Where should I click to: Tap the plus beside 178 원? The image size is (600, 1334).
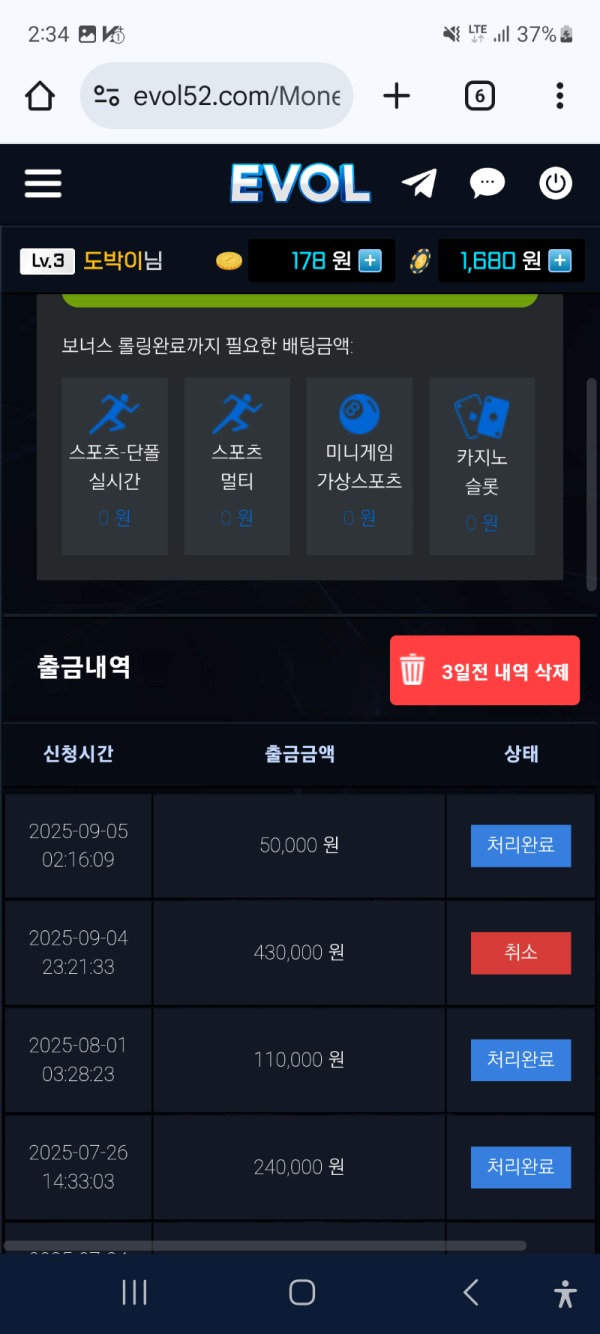coord(370,261)
